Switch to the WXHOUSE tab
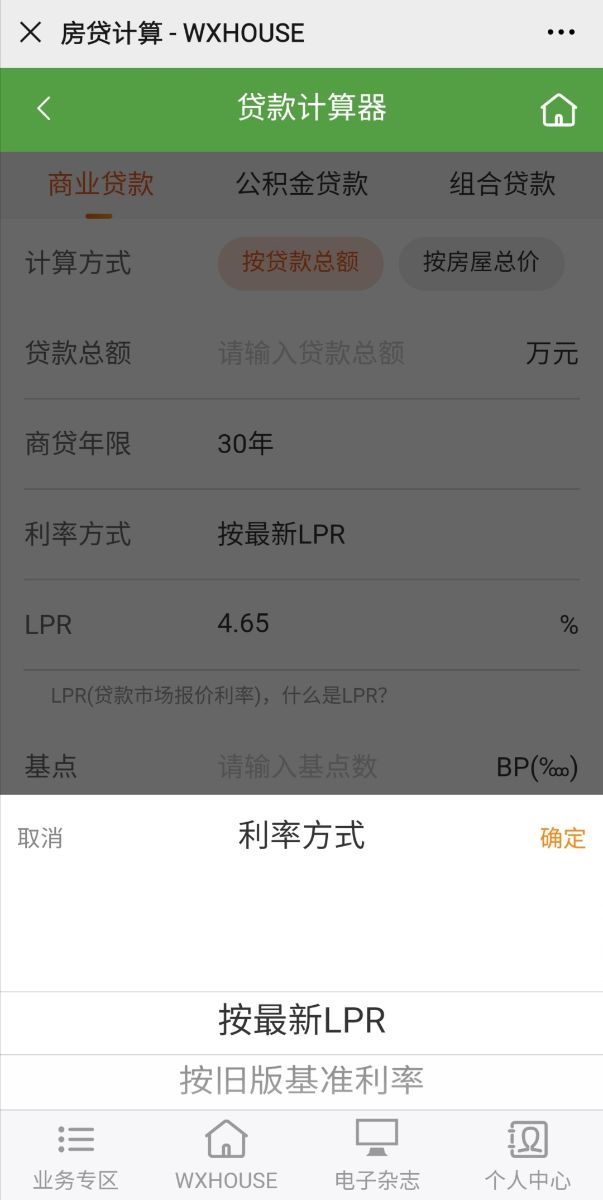The width and height of the screenshot is (603, 1200). click(x=226, y=1156)
